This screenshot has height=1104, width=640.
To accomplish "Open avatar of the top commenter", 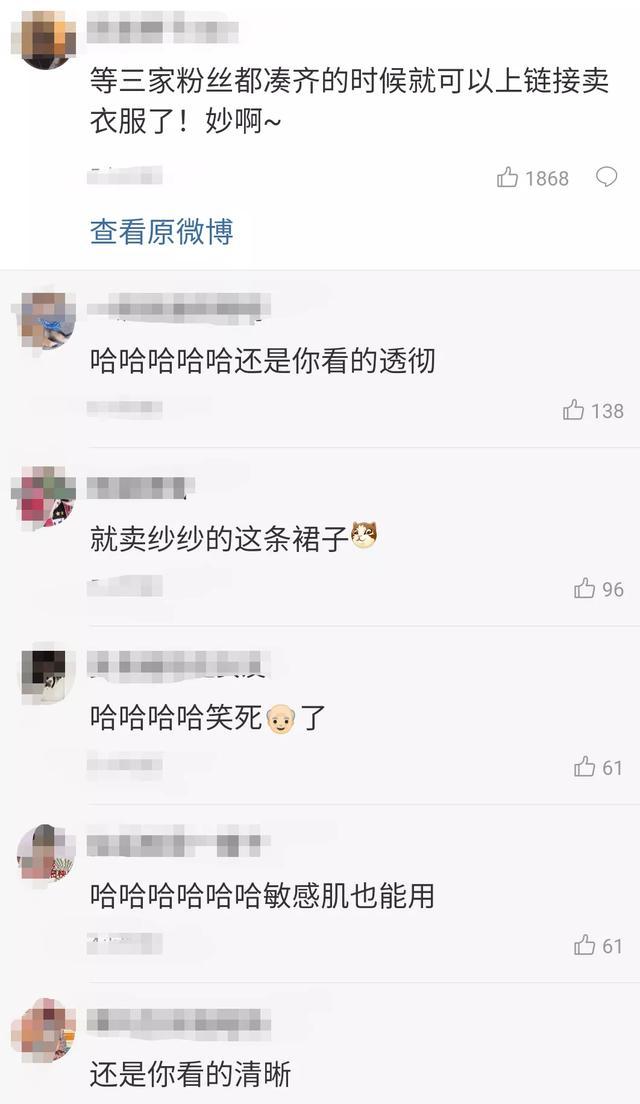I will [x=46, y=40].
